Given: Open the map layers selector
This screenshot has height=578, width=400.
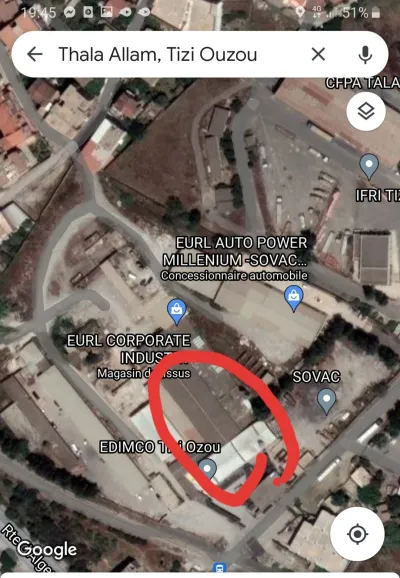Looking at the screenshot, I should pos(366,111).
